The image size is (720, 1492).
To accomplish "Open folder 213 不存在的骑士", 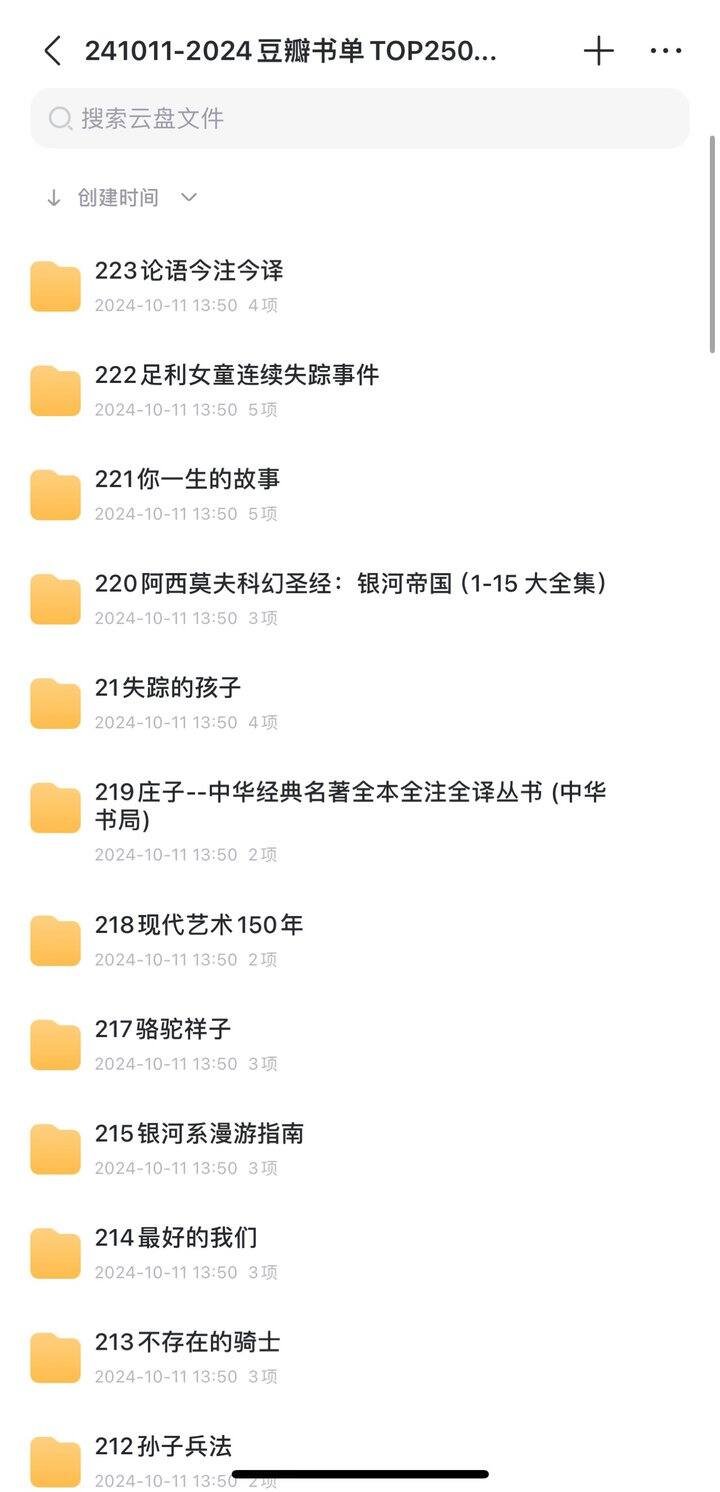I will [x=360, y=1357].
